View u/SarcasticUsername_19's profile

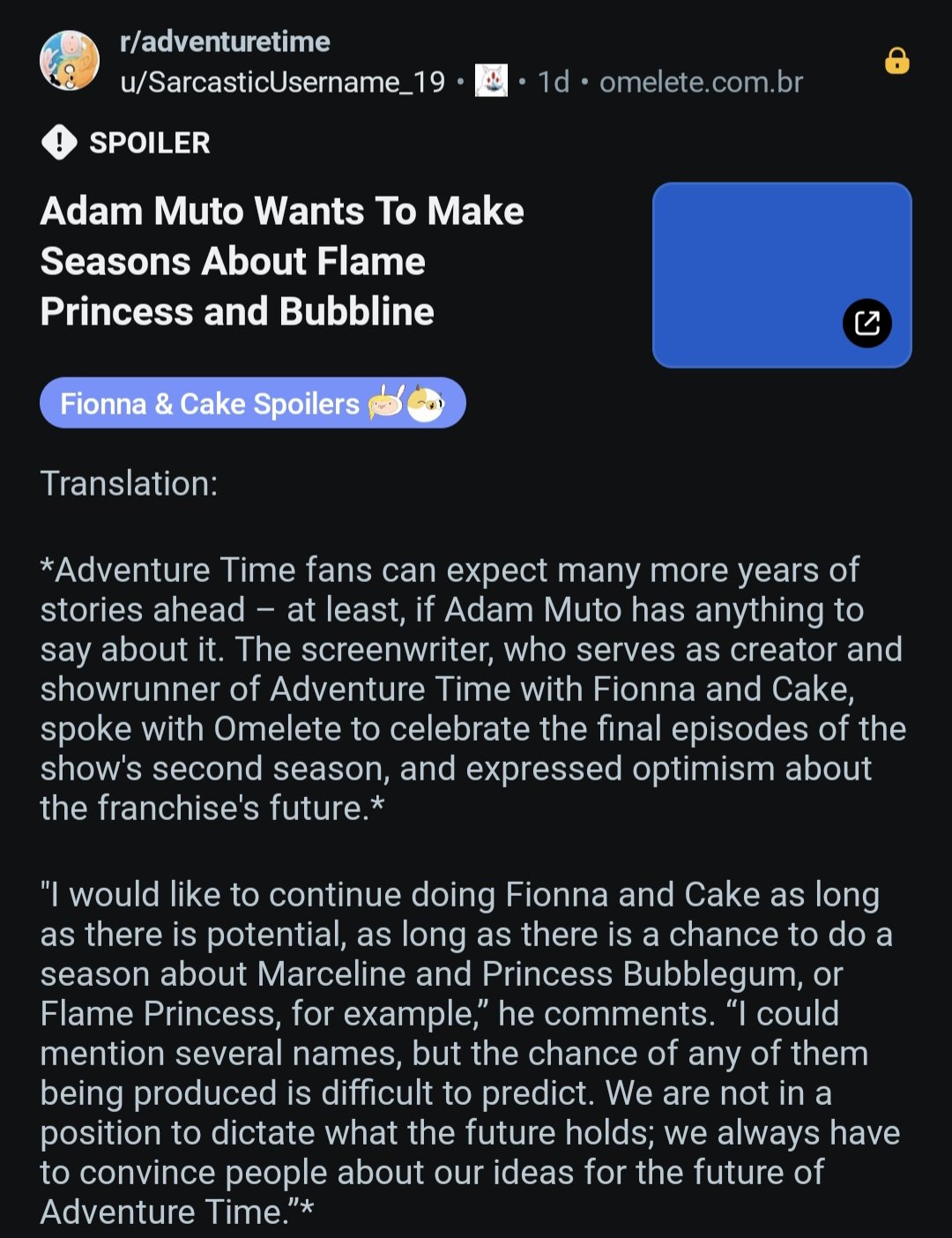click(282, 82)
